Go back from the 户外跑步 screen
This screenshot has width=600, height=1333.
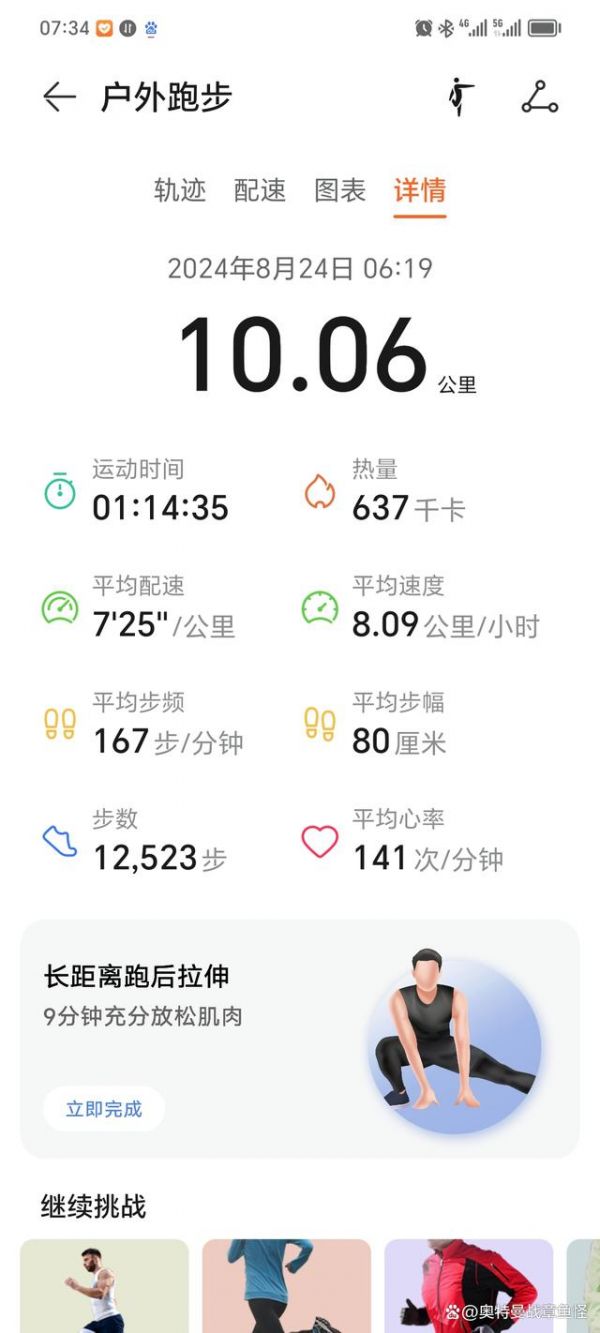(x=60, y=97)
